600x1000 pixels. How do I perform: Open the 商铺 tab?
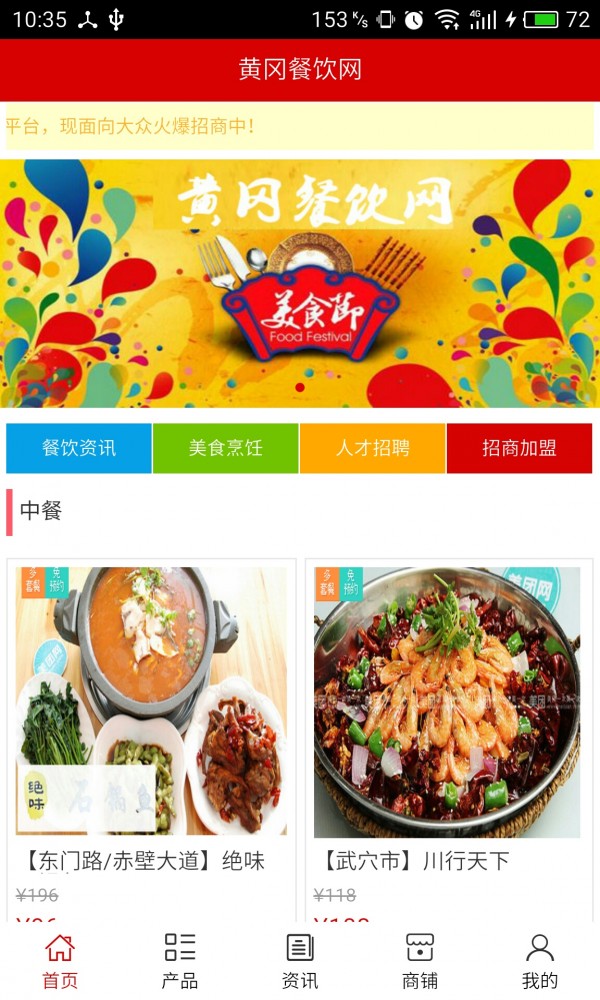pyautogui.click(x=420, y=960)
